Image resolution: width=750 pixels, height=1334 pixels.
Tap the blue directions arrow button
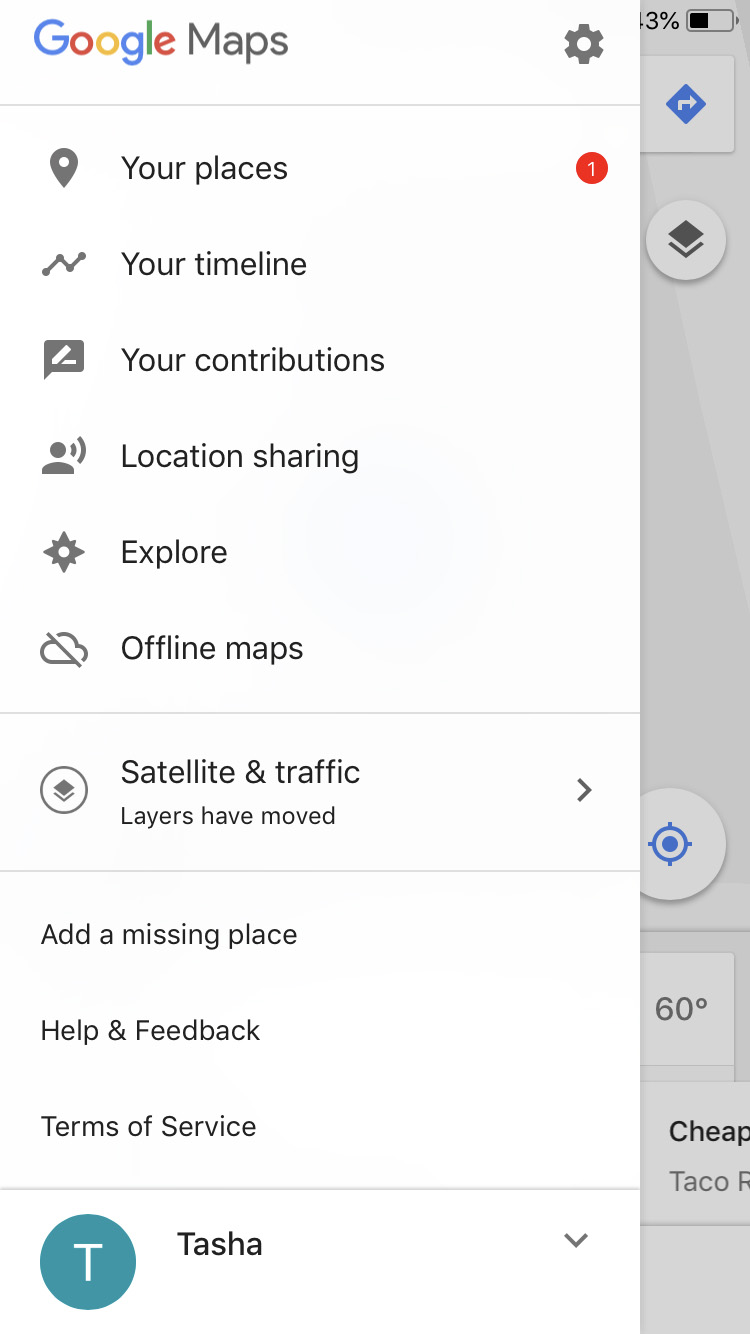[x=686, y=104]
